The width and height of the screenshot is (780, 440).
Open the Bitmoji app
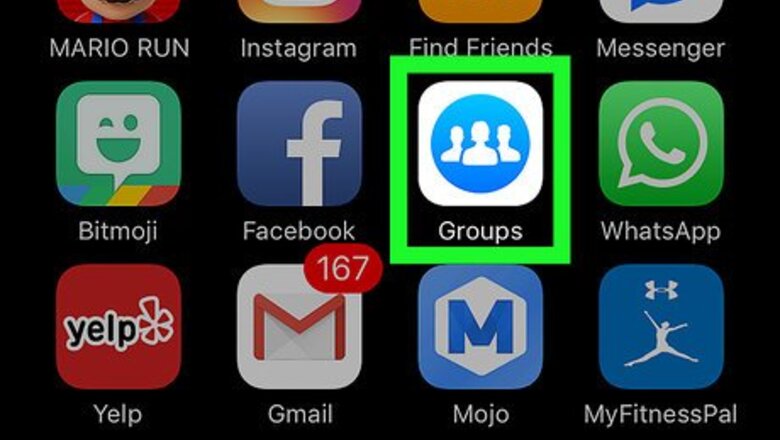pos(119,145)
